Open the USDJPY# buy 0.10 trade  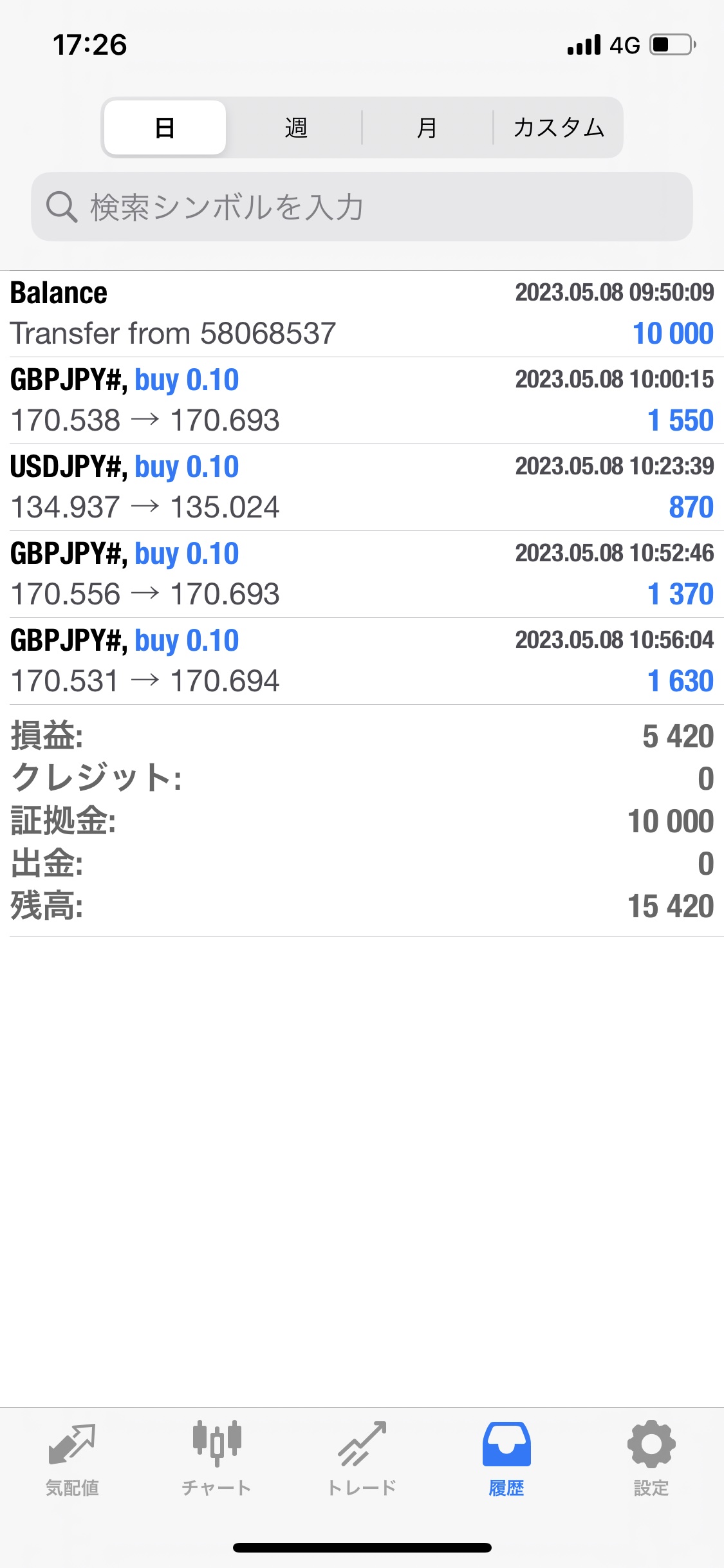pyautogui.click(x=362, y=487)
